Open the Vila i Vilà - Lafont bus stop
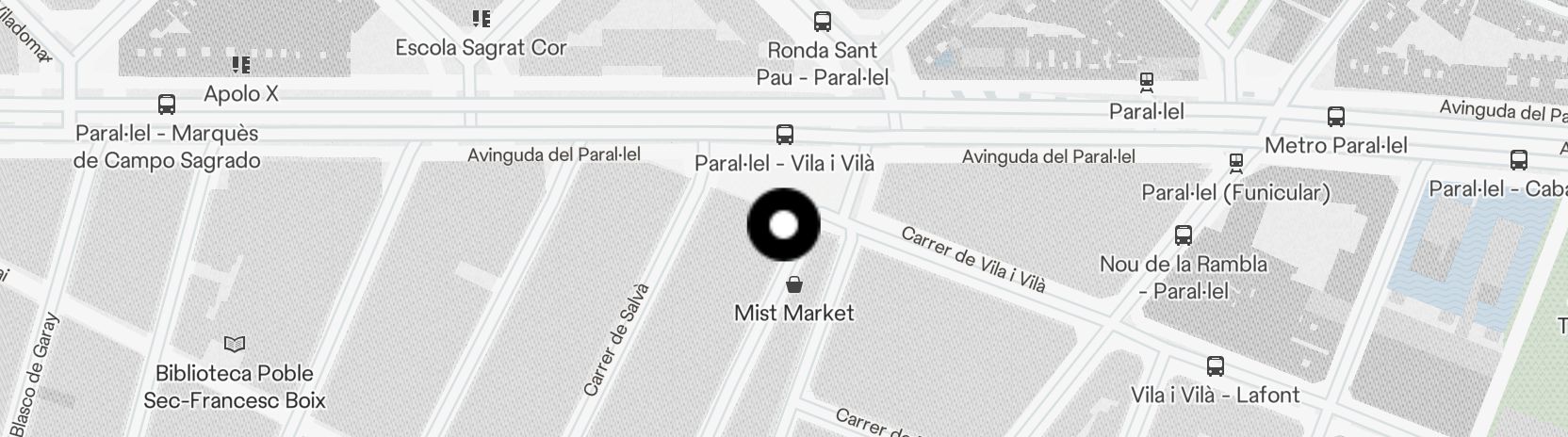Viewport: 1568px width, 437px height. click(x=1216, y=366)
